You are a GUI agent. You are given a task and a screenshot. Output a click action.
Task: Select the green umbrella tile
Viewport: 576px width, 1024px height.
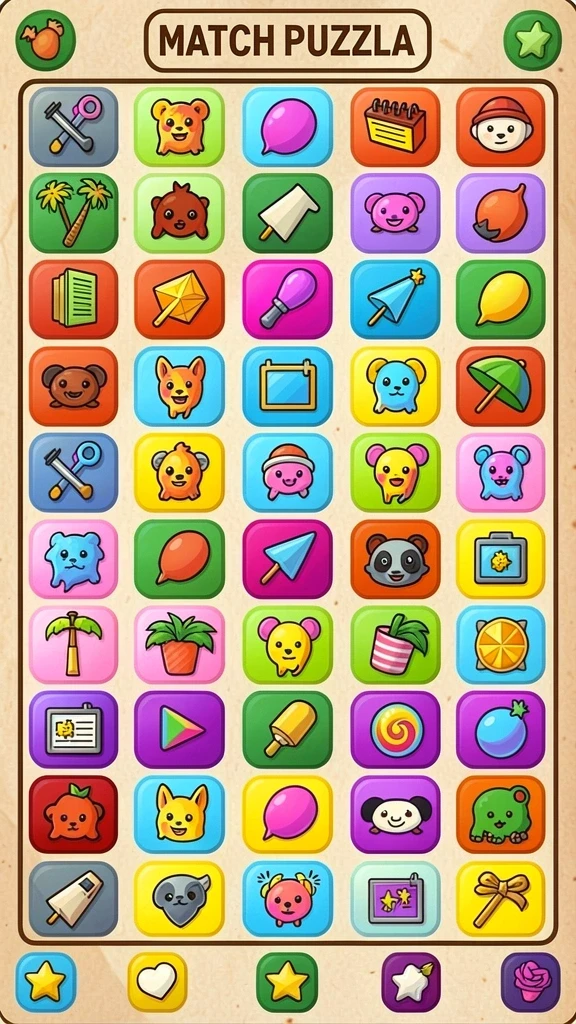click(x=501, y=386)
